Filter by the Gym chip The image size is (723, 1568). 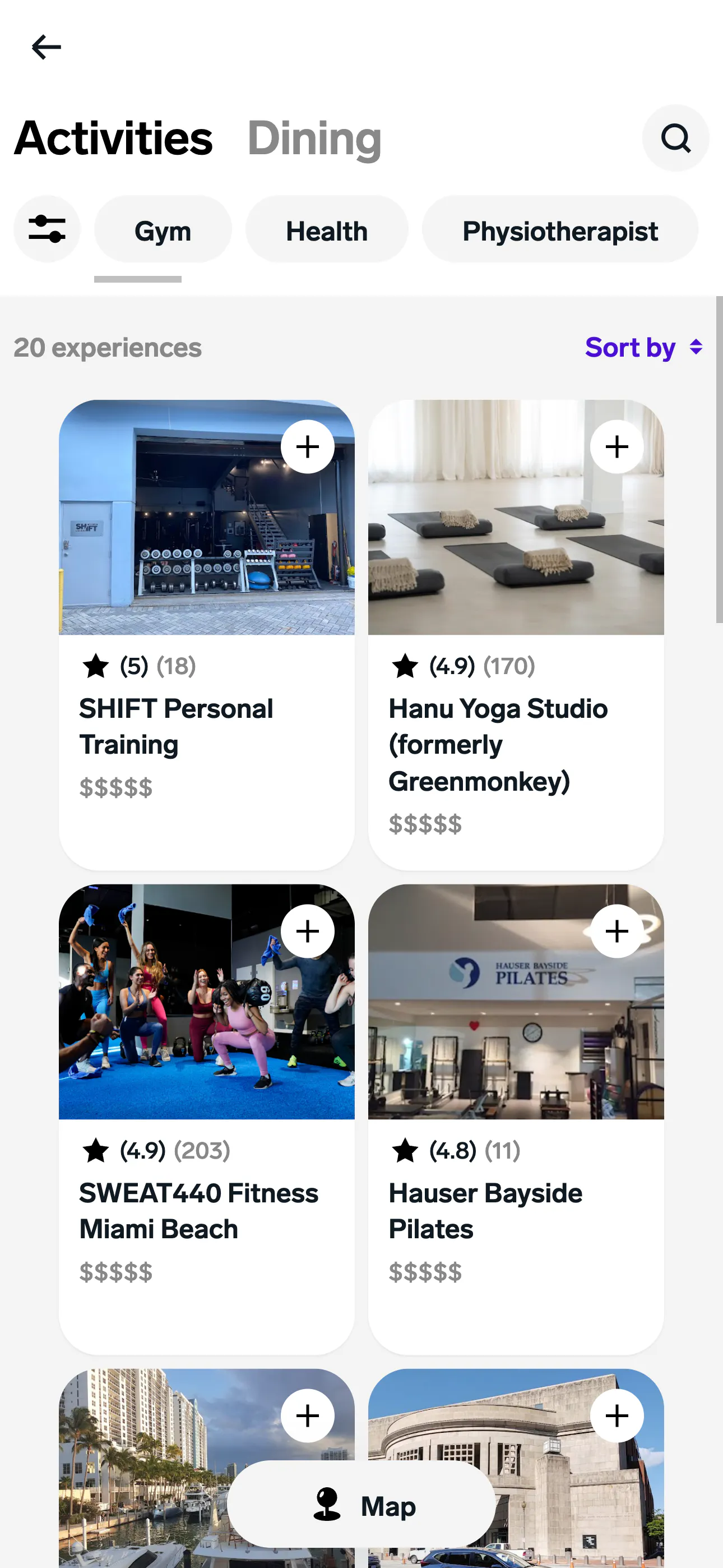coord(163,229)
